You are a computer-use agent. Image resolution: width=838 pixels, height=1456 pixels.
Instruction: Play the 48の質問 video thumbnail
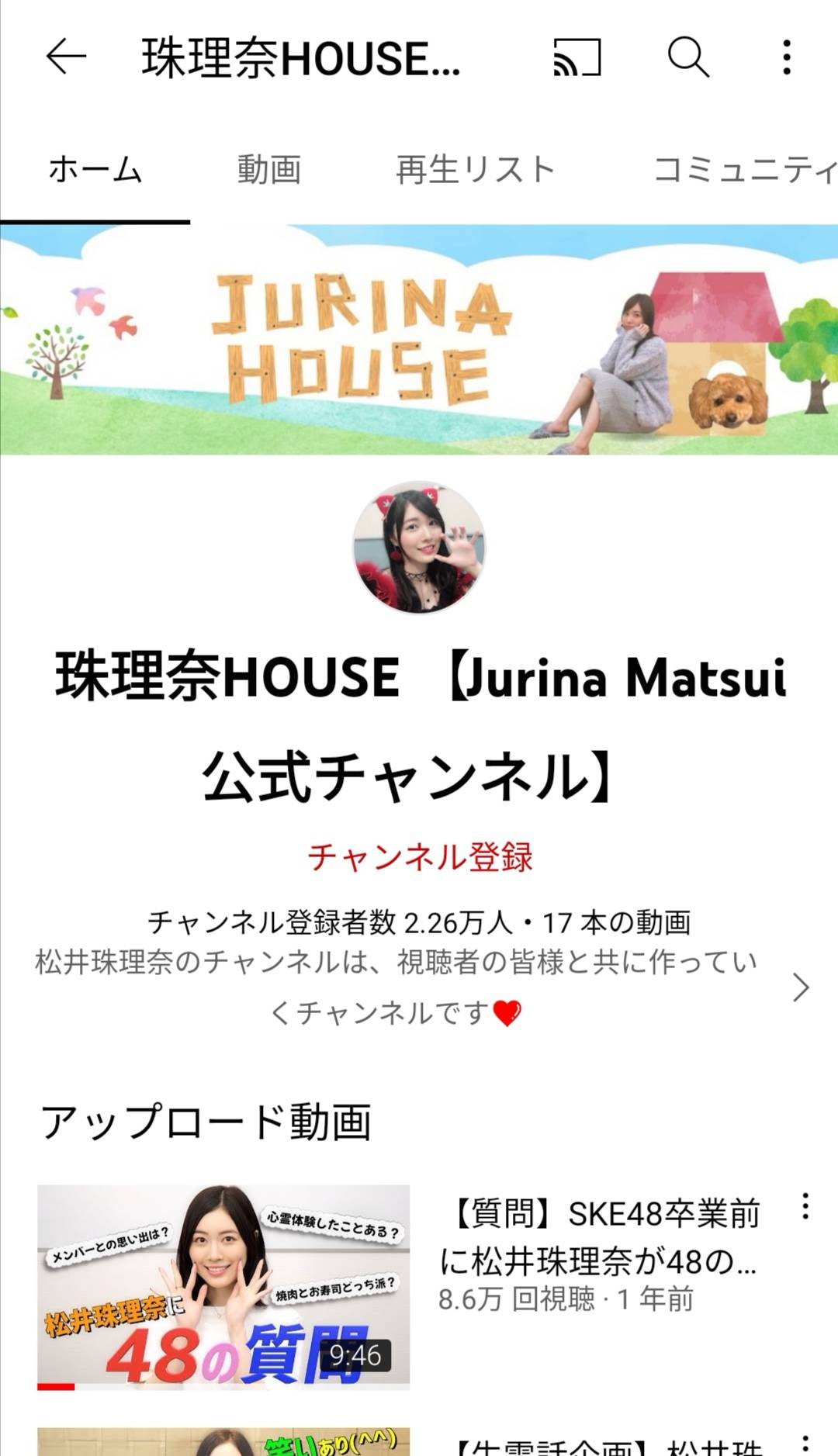(x=223, y=1286)
